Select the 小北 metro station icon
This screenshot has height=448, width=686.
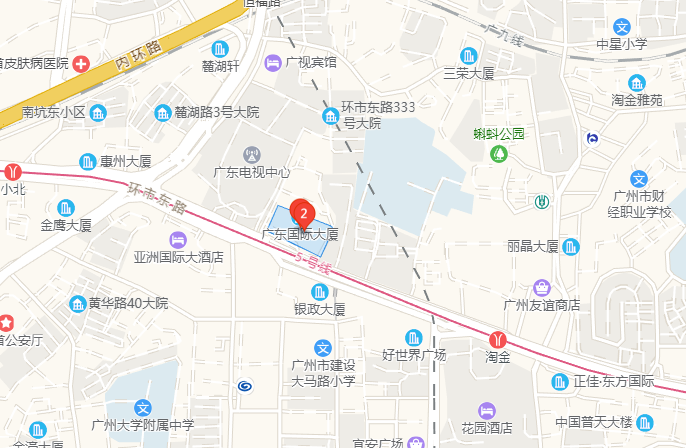tap(13, 170)
